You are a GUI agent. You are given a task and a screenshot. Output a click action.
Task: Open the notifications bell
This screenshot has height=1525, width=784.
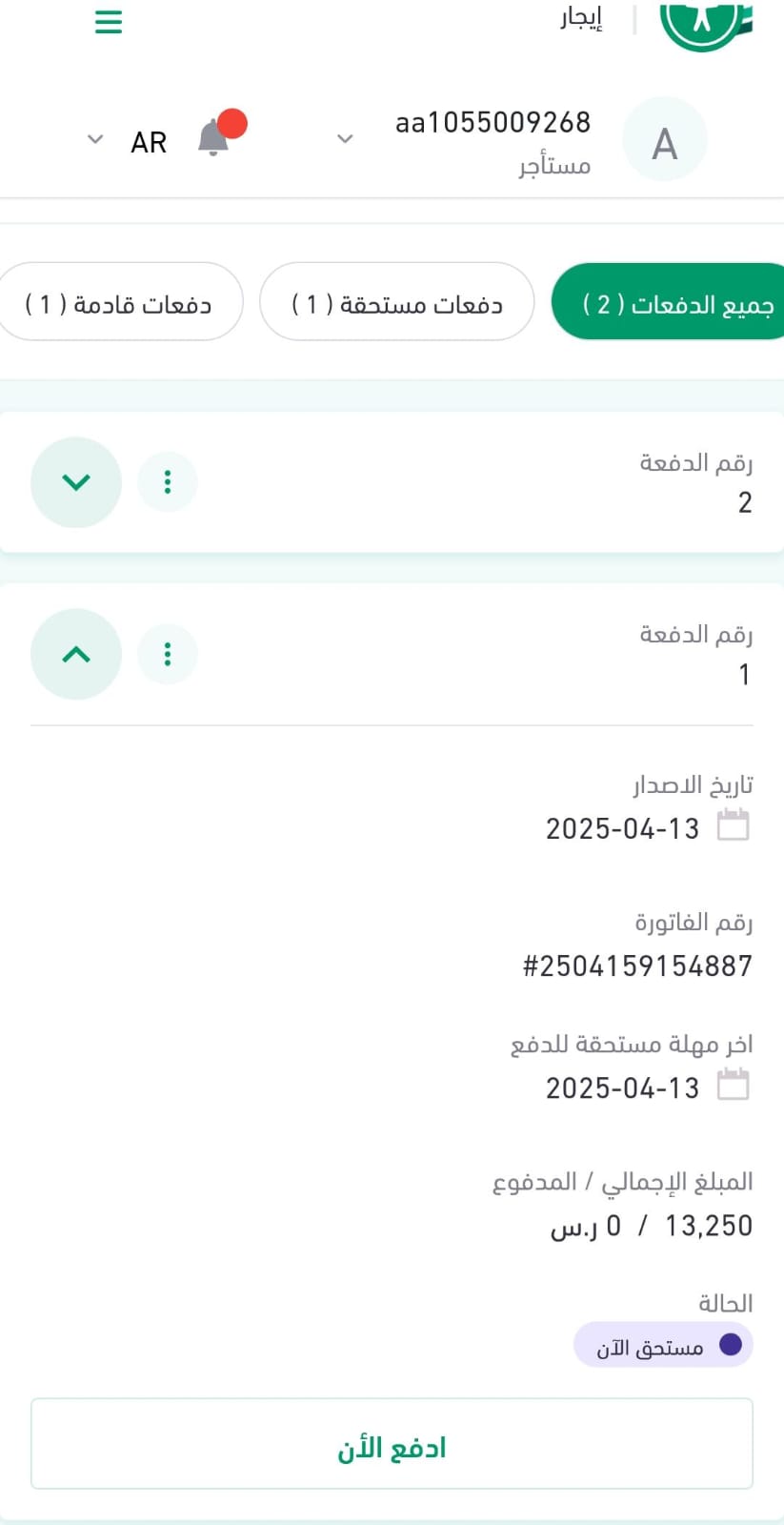213,139
